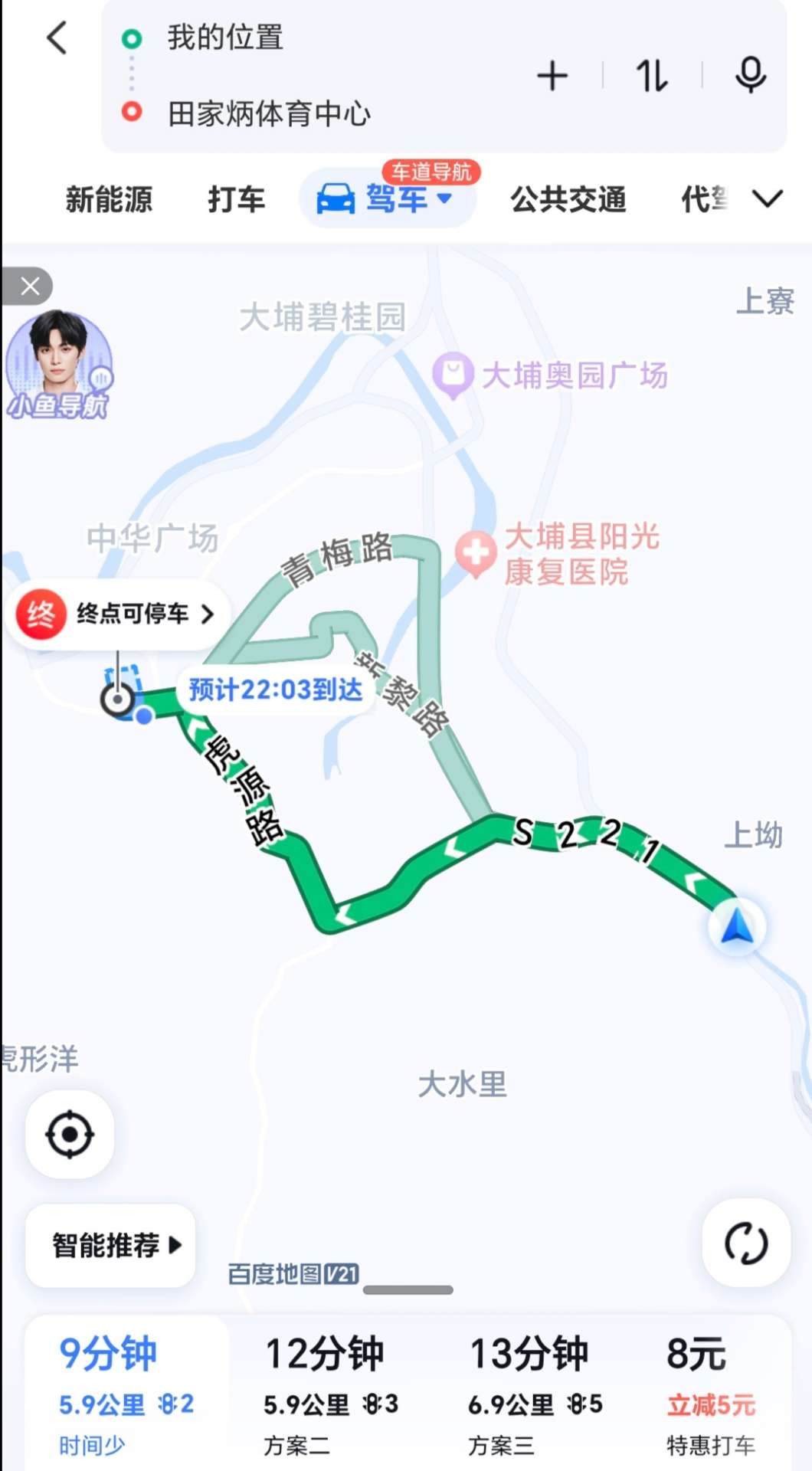Switch to the 打车 tab
This screenshot has height=1471, width=812.
coord(236,199)
